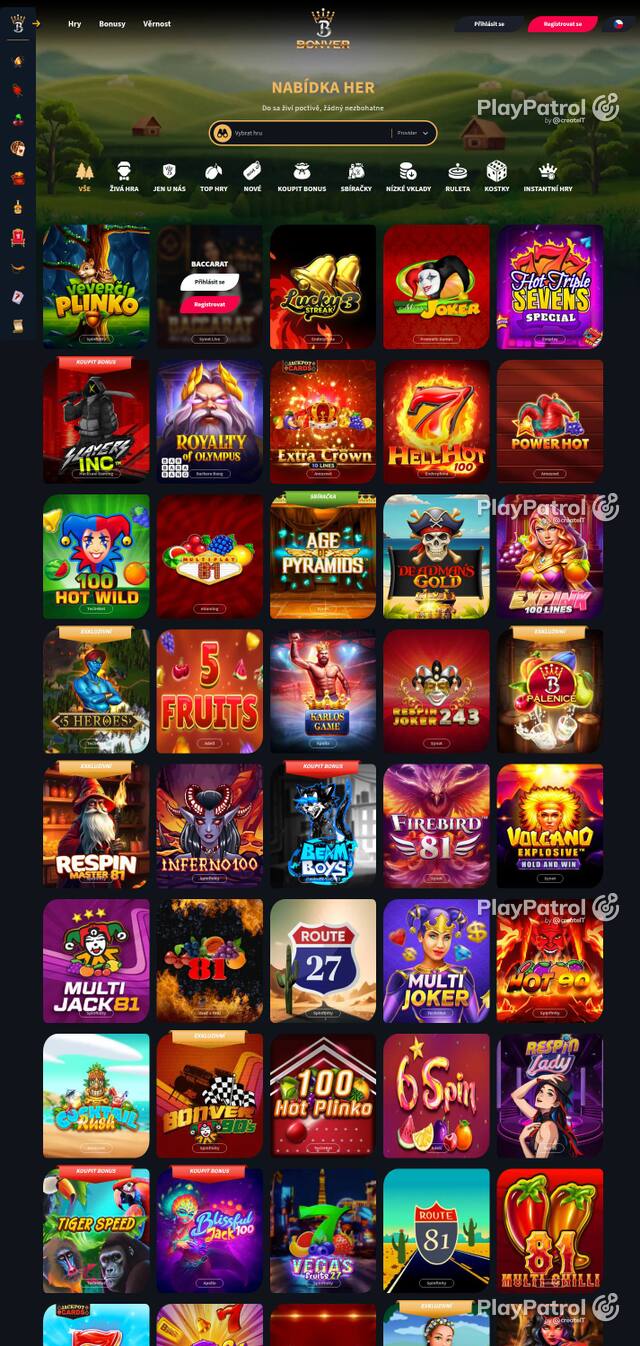Open the Věrnost menu item
The height and width of the screenshot is (1346, 640).
click(x=157, y=23)
